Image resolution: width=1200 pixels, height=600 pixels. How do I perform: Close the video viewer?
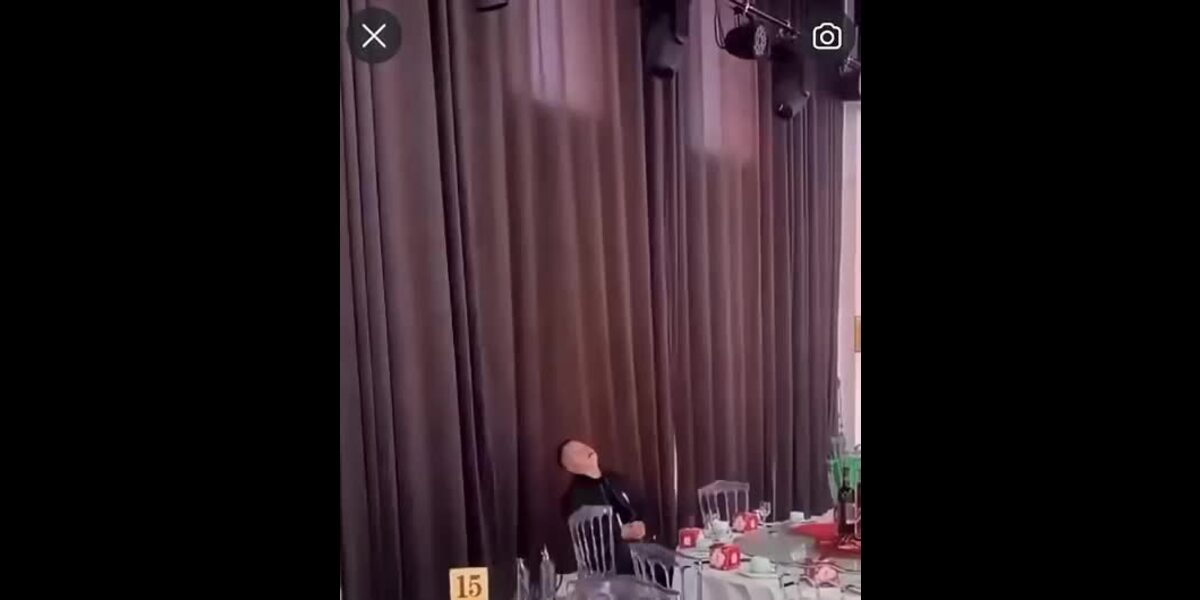pos(374,37)
